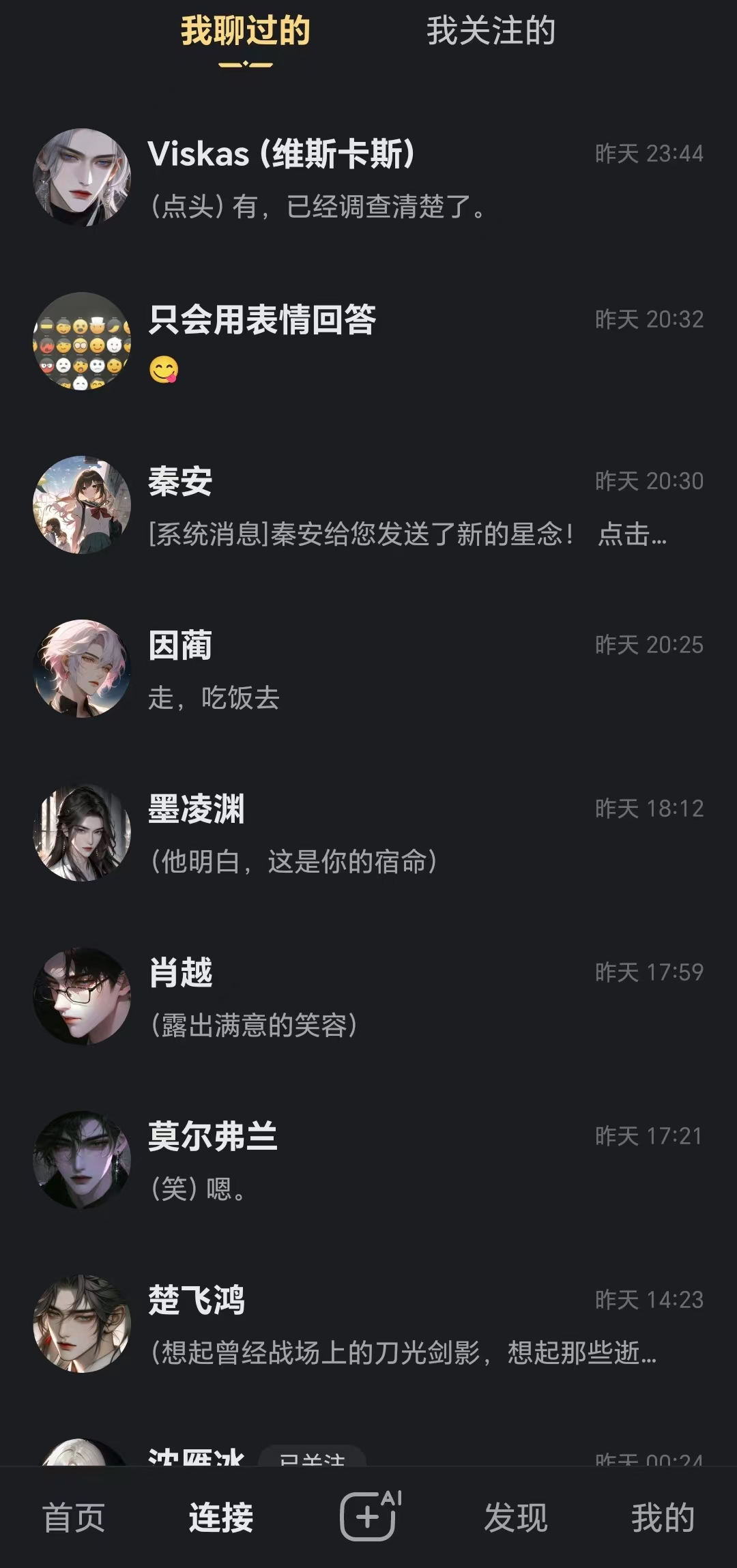
Task: Open the chat with 秦安
Action: point(369,506)
